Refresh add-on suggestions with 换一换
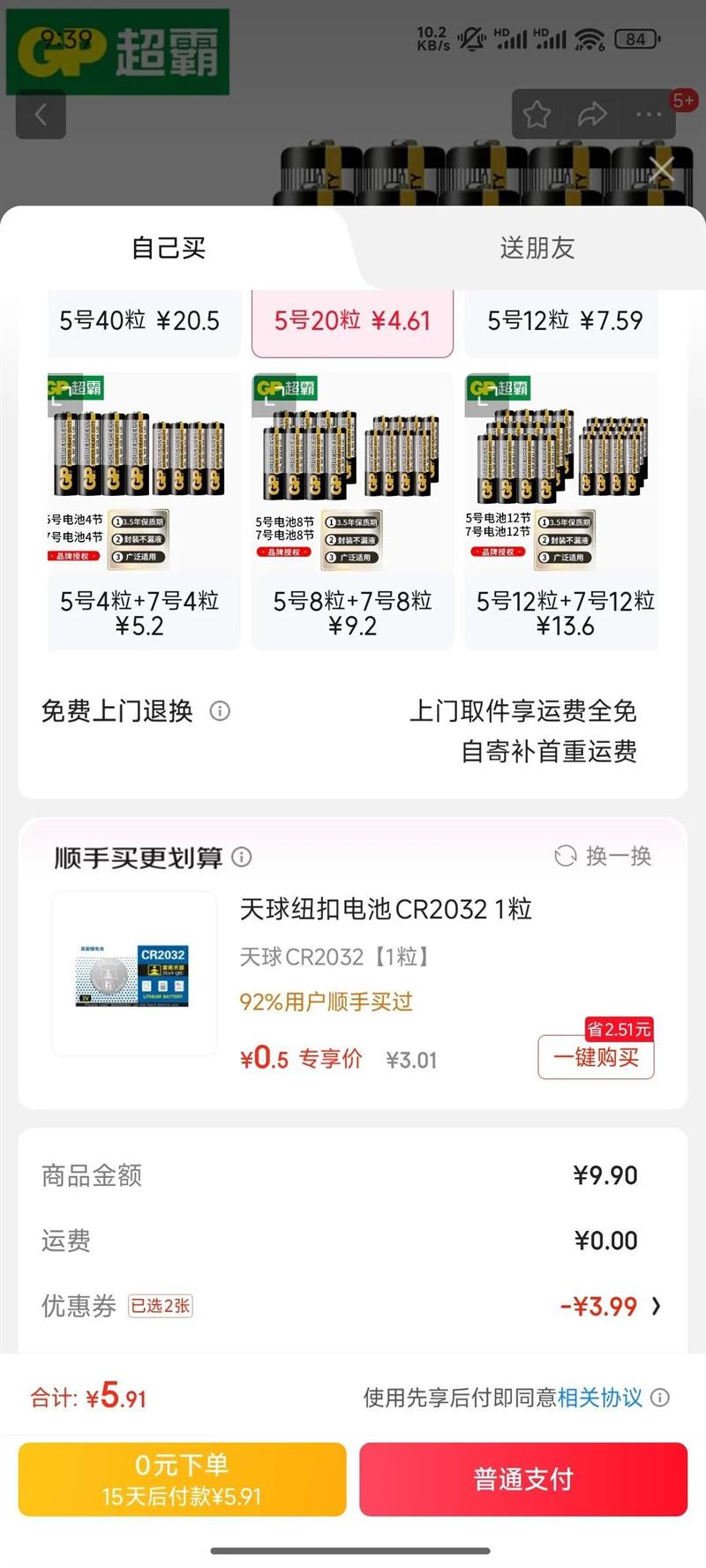The image size is (706, 1568). [x=604, y=856]
